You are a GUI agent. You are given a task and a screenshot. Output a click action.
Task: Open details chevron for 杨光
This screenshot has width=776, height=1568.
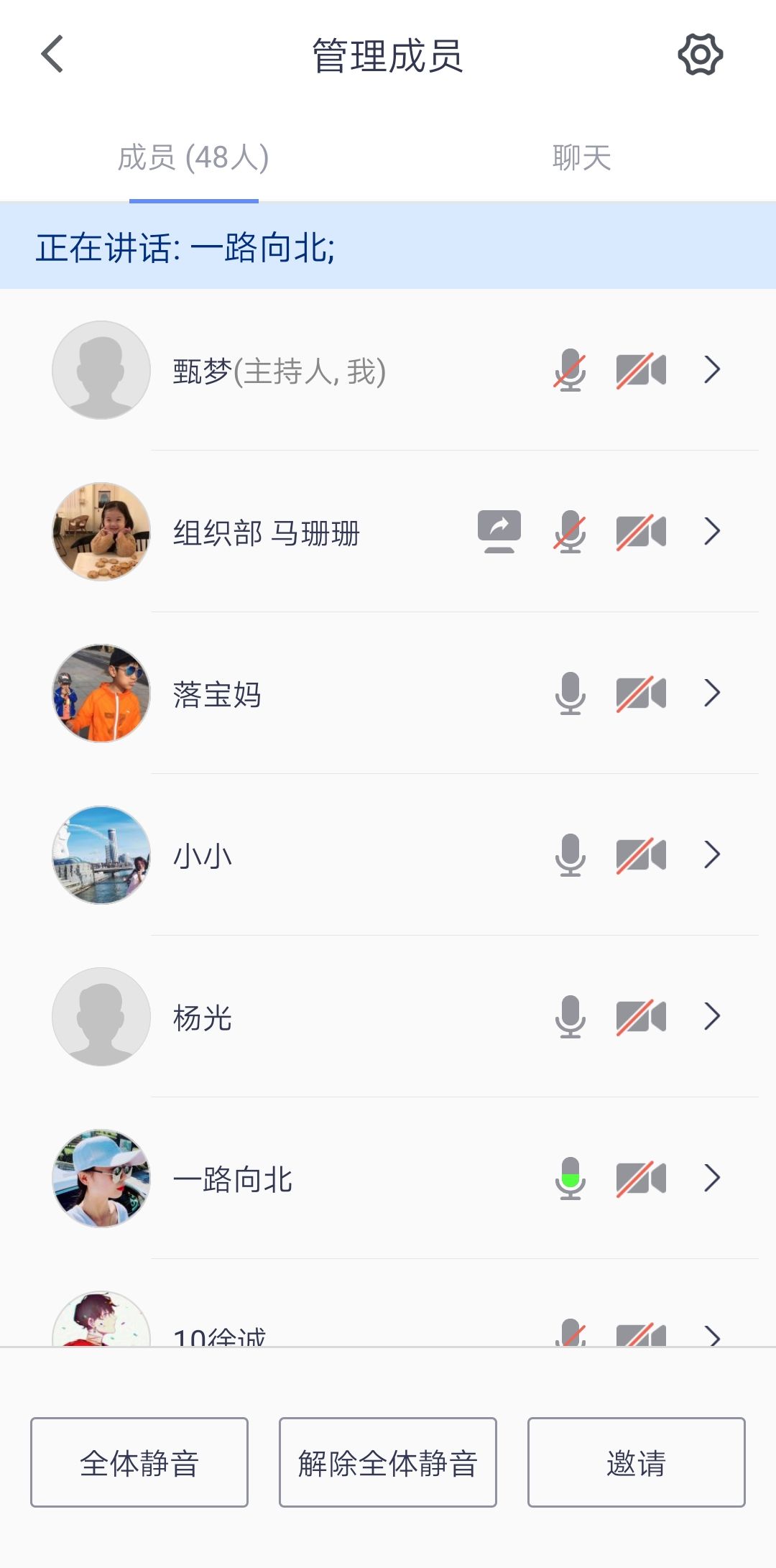712,1017
